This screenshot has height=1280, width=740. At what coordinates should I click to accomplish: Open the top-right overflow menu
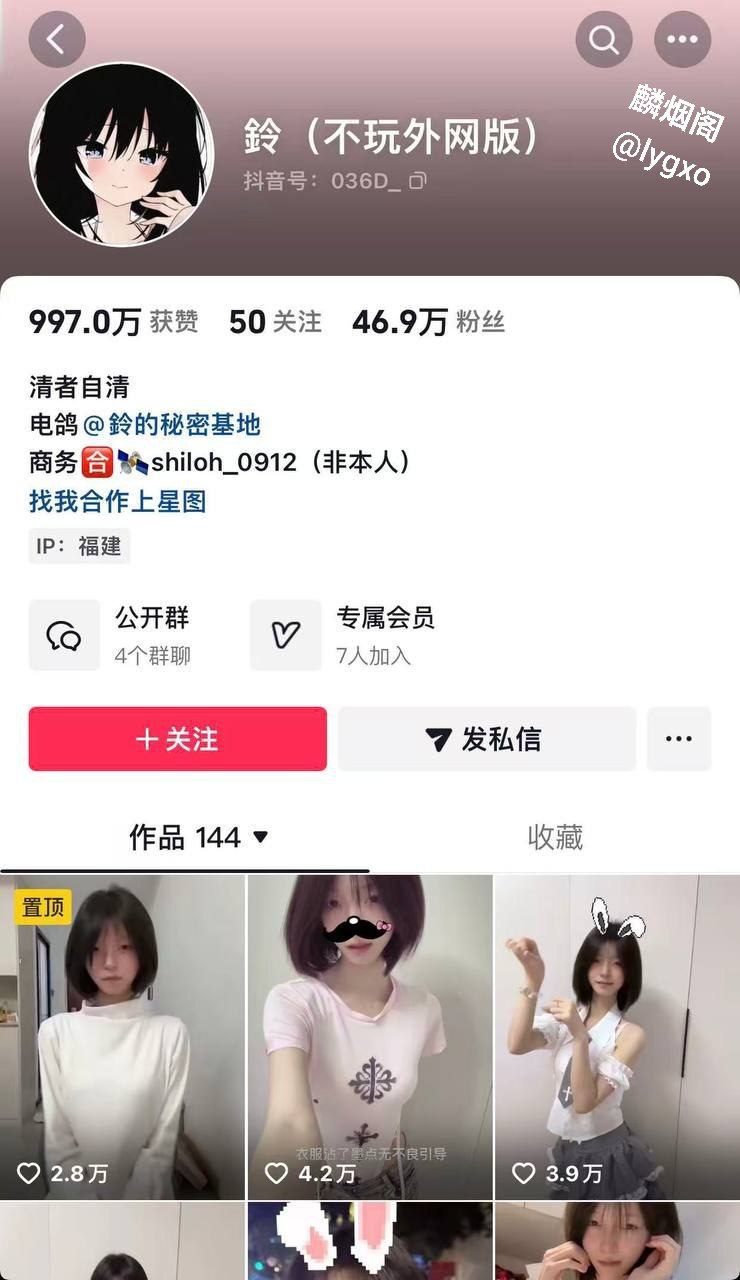click(x=682, y=40)
